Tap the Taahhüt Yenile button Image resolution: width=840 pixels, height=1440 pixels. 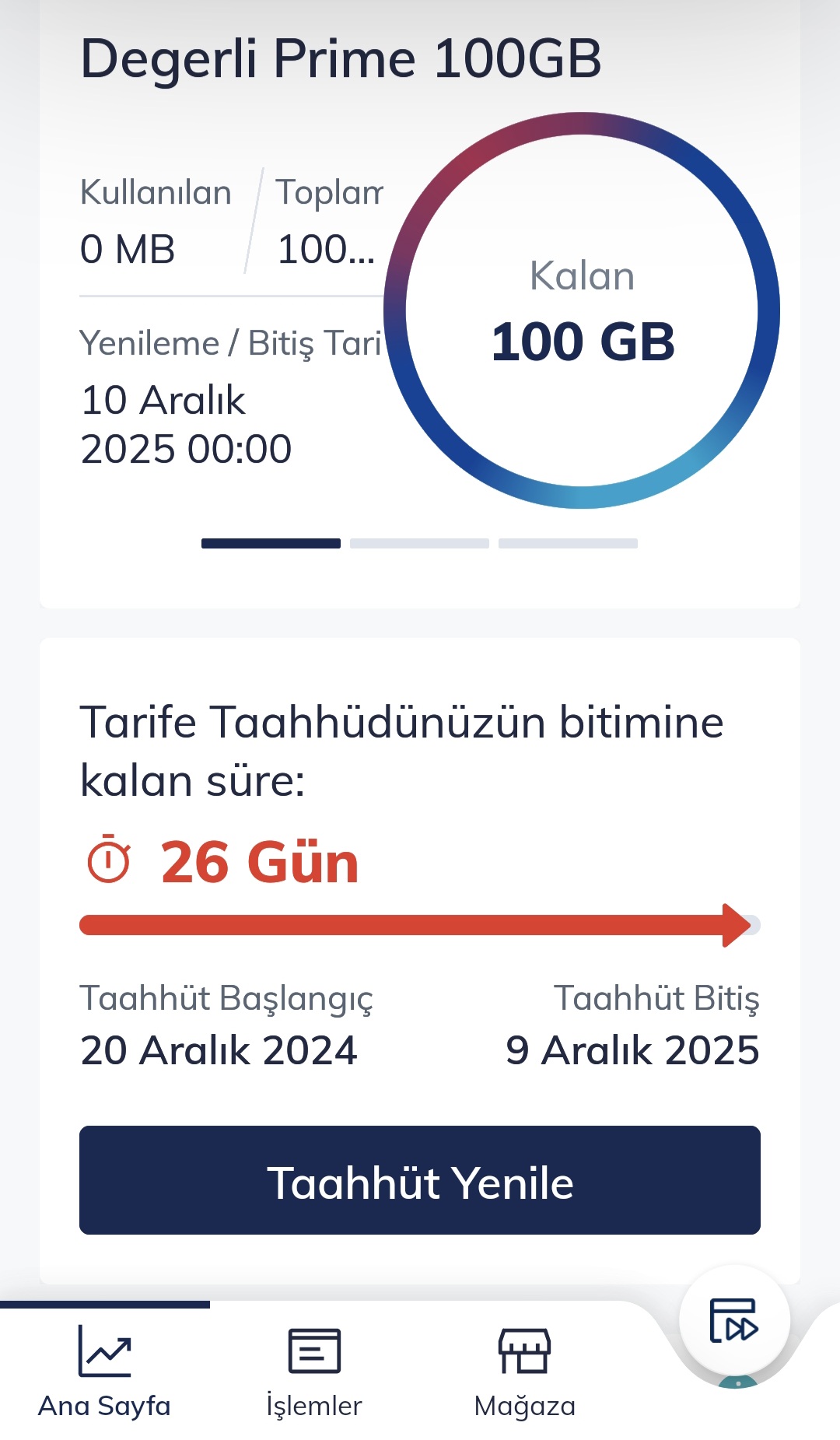click(420, 1179)
